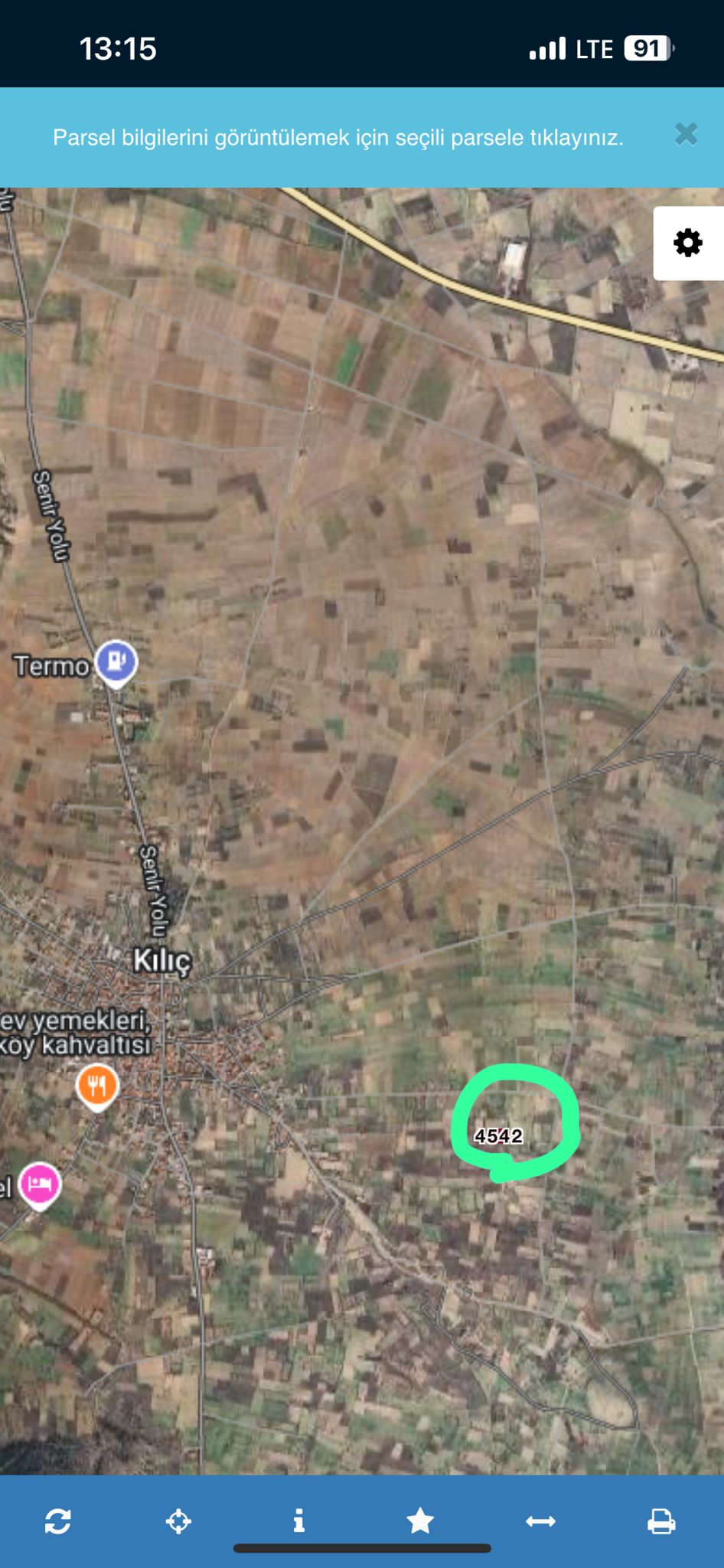Open the pink hotel pin
The width and height of the screenshot is (724, 1568).
[40, 1185]
